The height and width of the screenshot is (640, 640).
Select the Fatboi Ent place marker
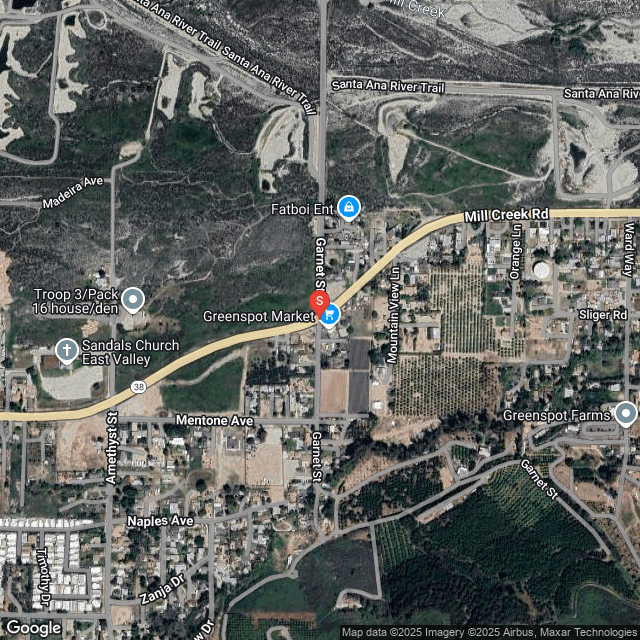coord(348,208)
